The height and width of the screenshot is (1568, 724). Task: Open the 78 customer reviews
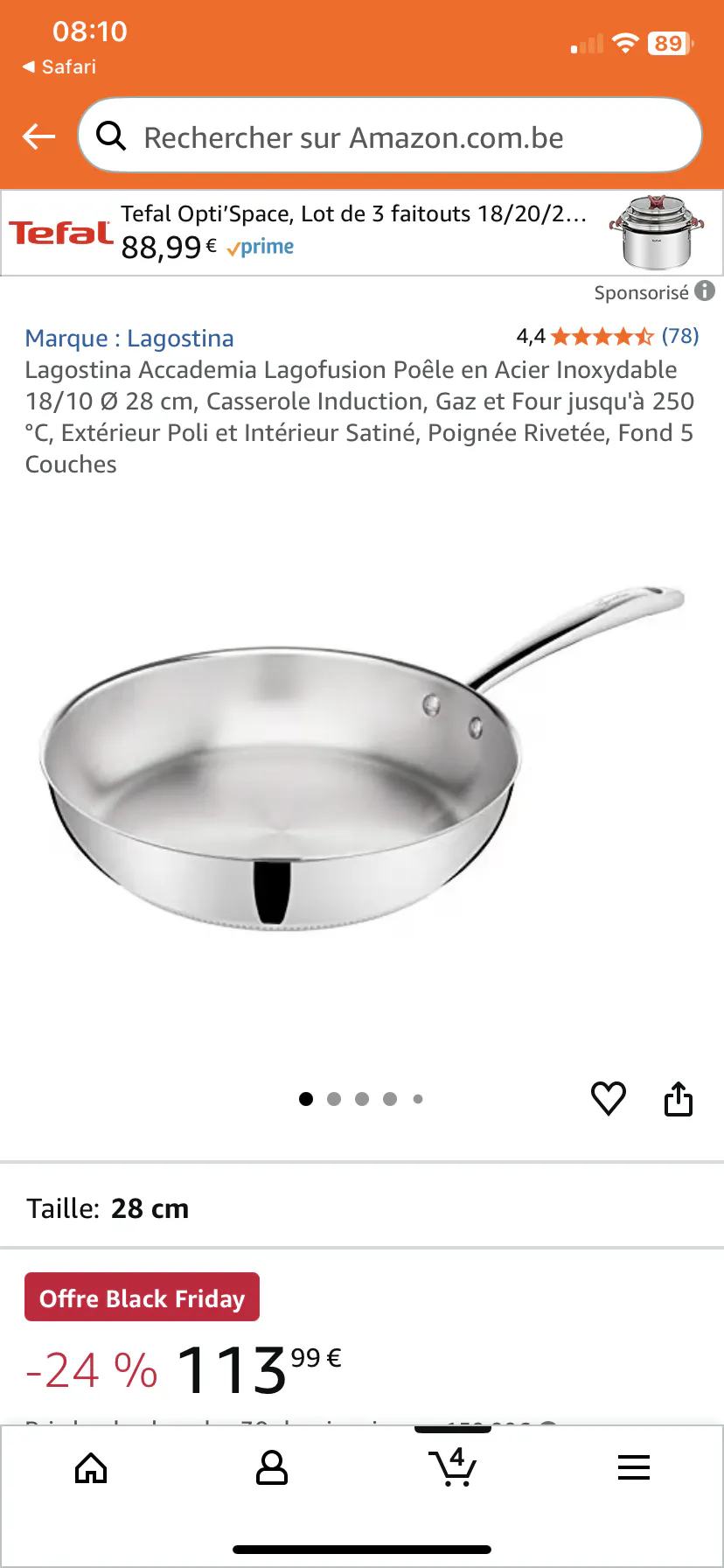point(679,336)
